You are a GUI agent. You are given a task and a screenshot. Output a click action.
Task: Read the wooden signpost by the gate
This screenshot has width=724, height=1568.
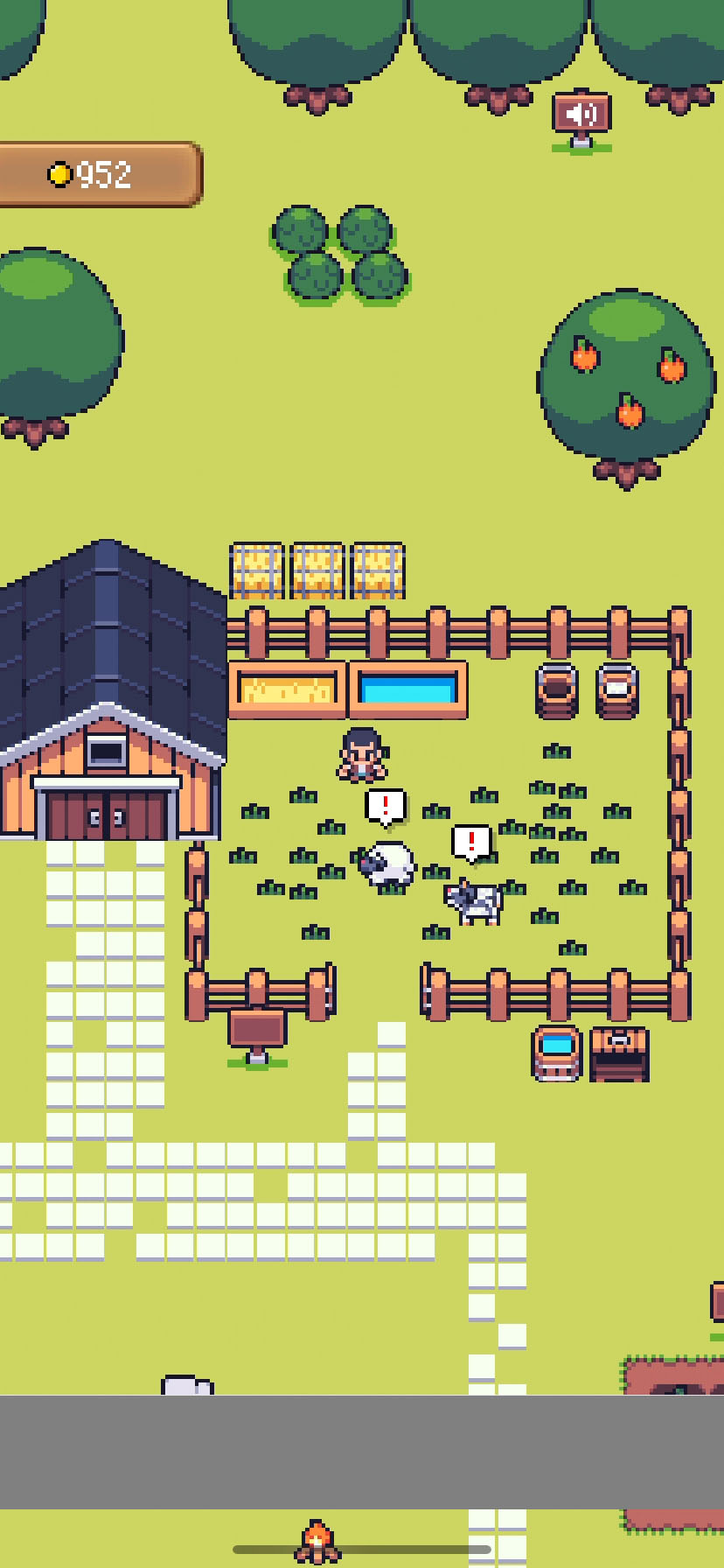click(257, 1032)
